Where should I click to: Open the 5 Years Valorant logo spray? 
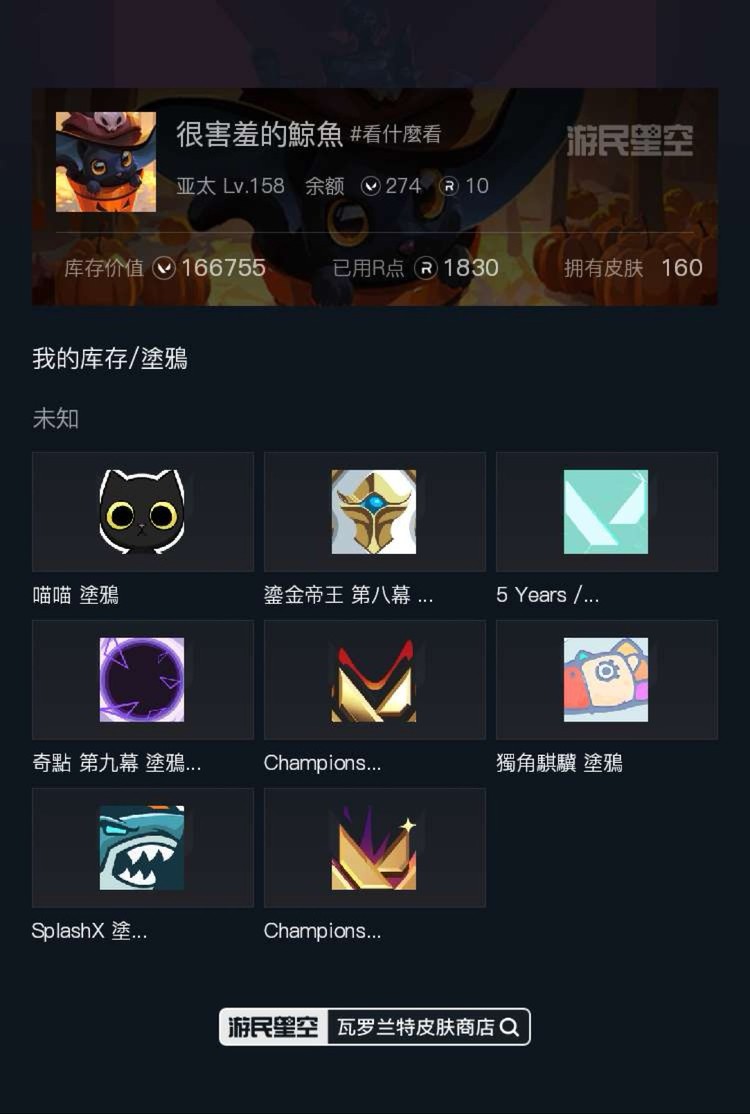pos(606,511)
